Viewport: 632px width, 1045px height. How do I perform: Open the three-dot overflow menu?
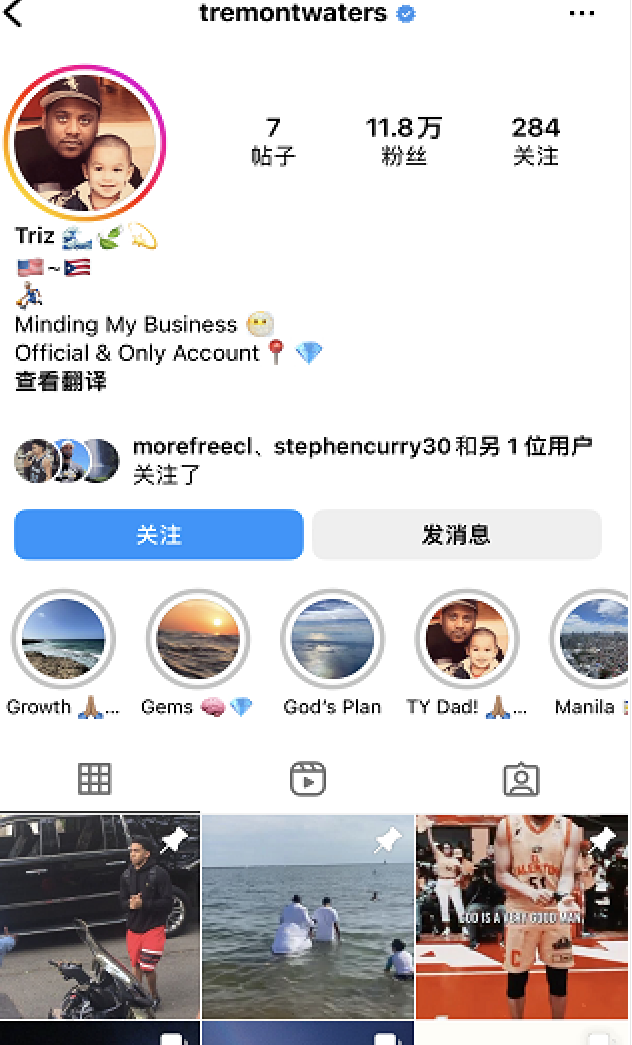582,14
